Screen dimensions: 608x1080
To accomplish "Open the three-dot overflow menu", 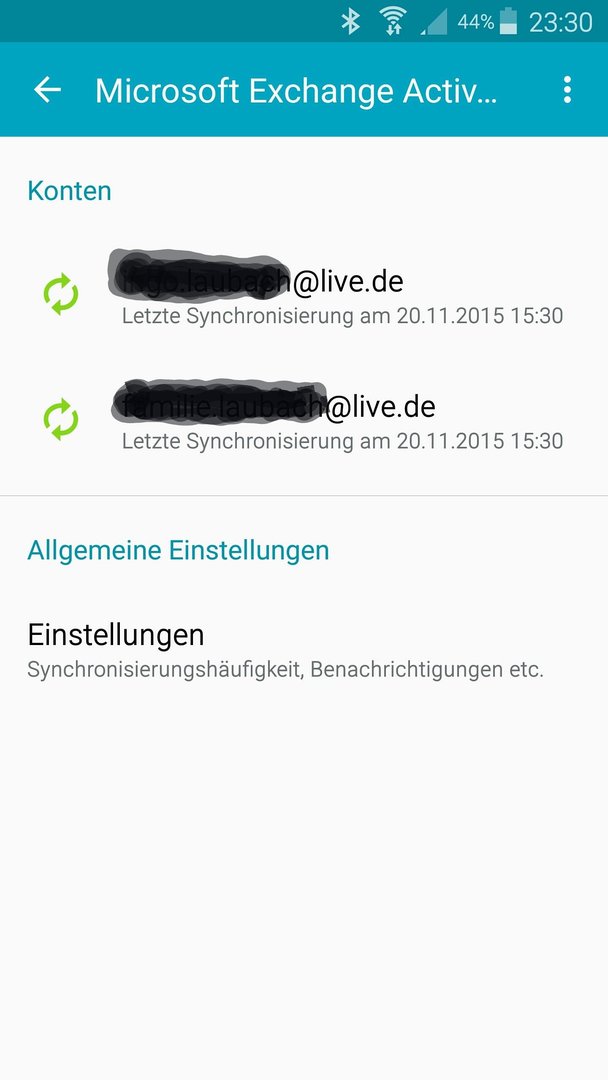I will point(567,90).
